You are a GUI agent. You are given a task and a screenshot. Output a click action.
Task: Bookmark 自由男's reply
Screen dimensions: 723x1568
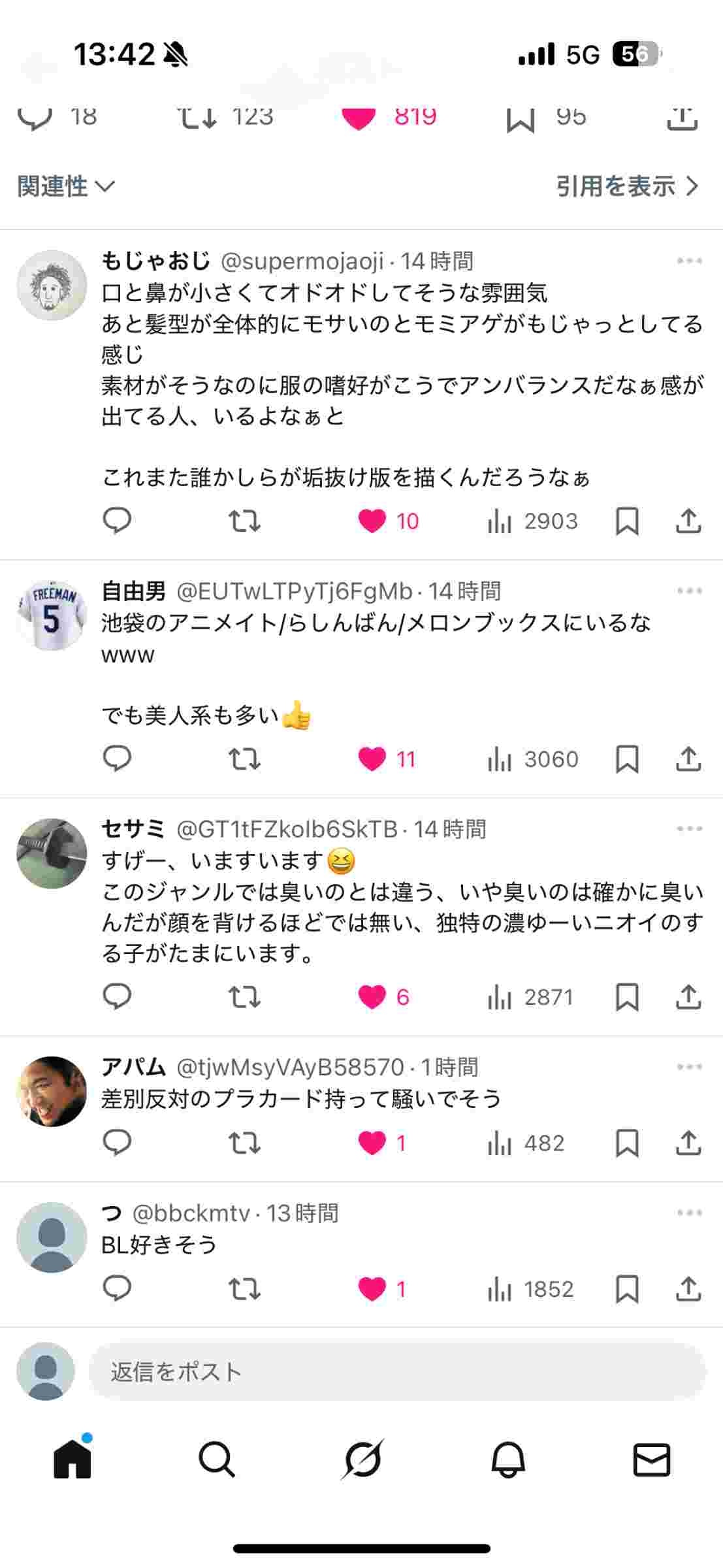pos(627,759)
